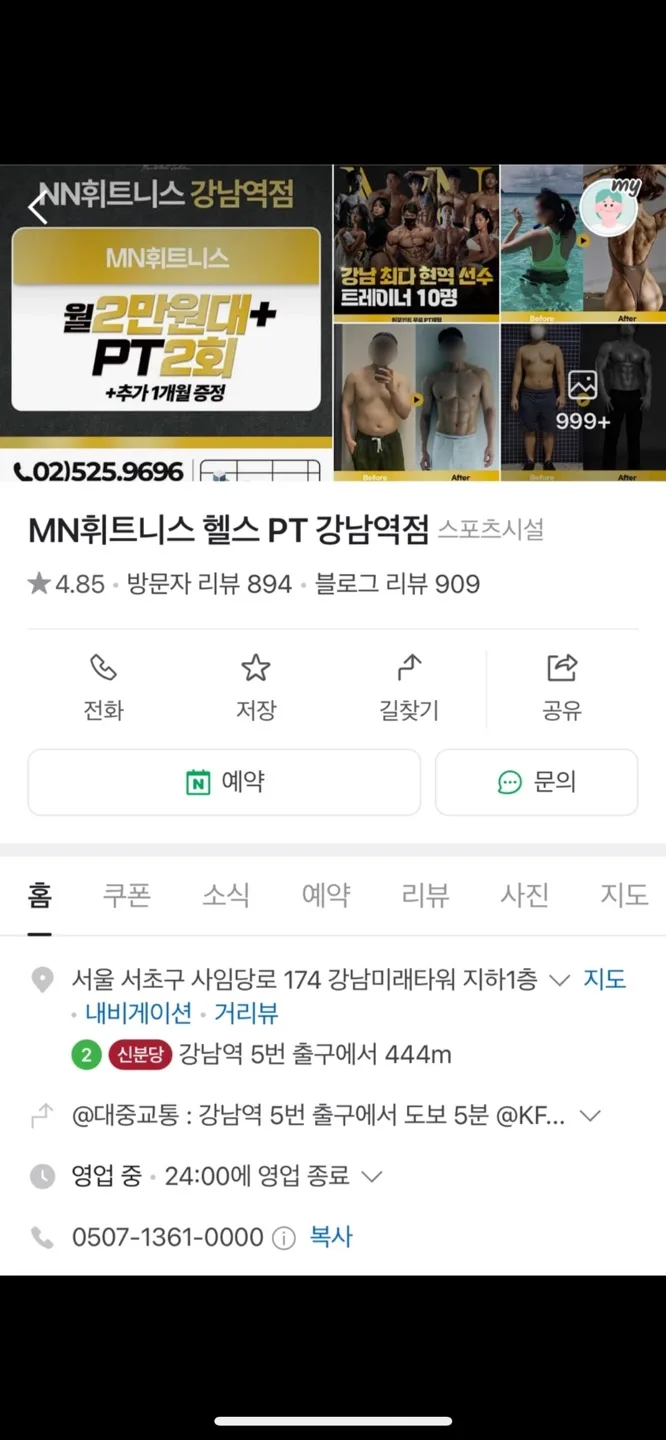Screen dimensions: 666x1440
Task: Open the 리뷰 tab
Action: point(425,894)
